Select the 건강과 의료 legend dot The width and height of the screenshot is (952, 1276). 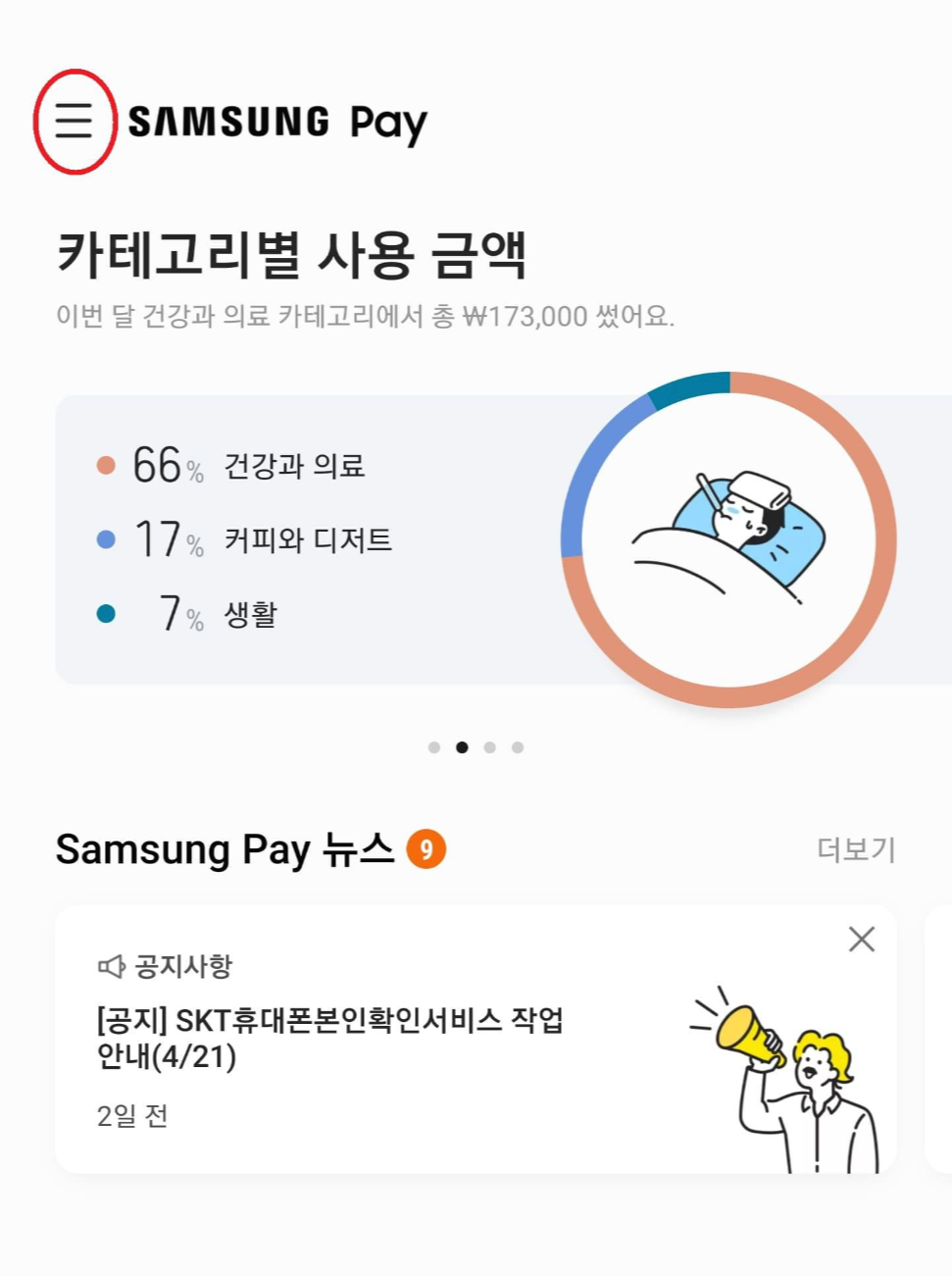pyautogui.click(x=107, y=465)
